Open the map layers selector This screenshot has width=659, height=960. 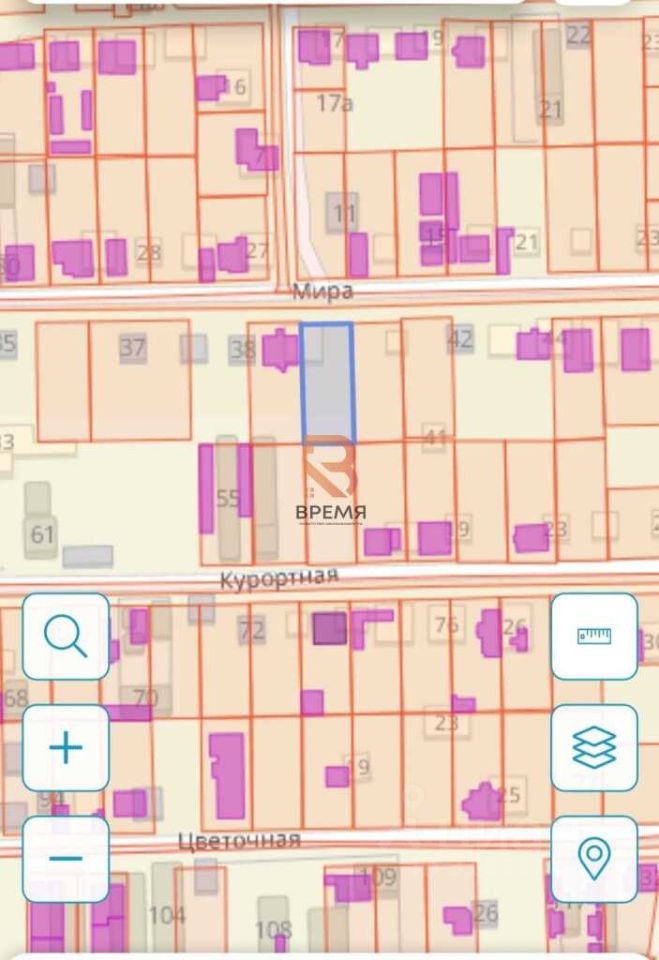tap(594, 748)
